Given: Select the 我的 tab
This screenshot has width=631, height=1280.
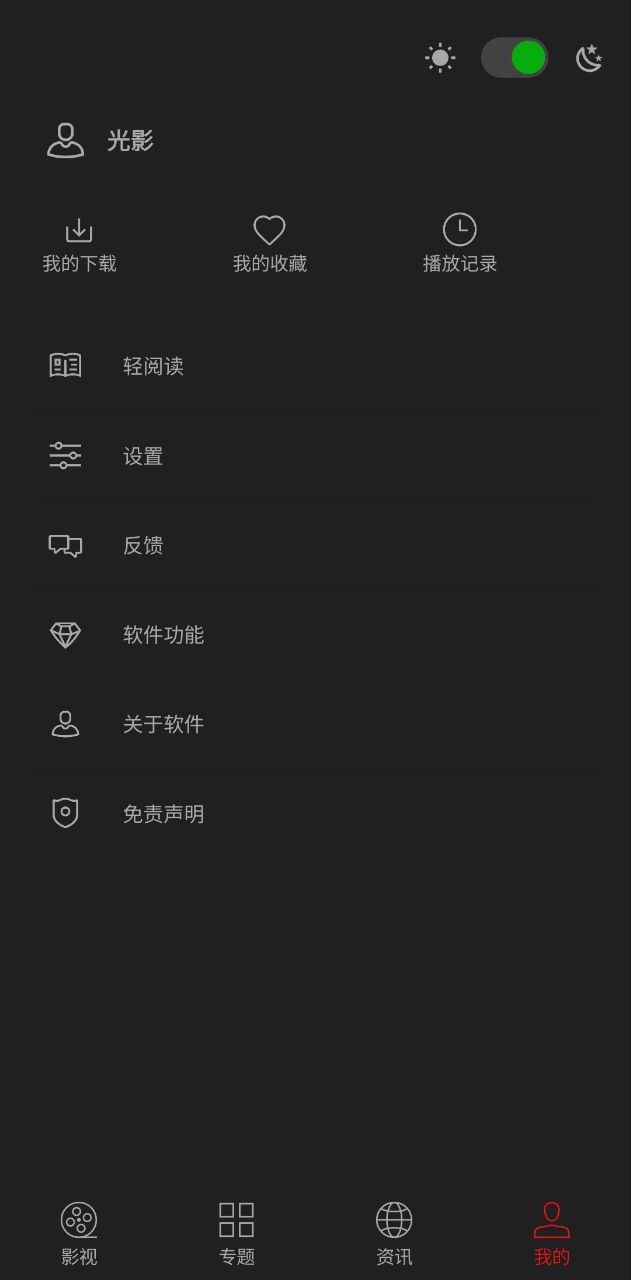Looking at the screenshot, I should (x=551, y=1234).
